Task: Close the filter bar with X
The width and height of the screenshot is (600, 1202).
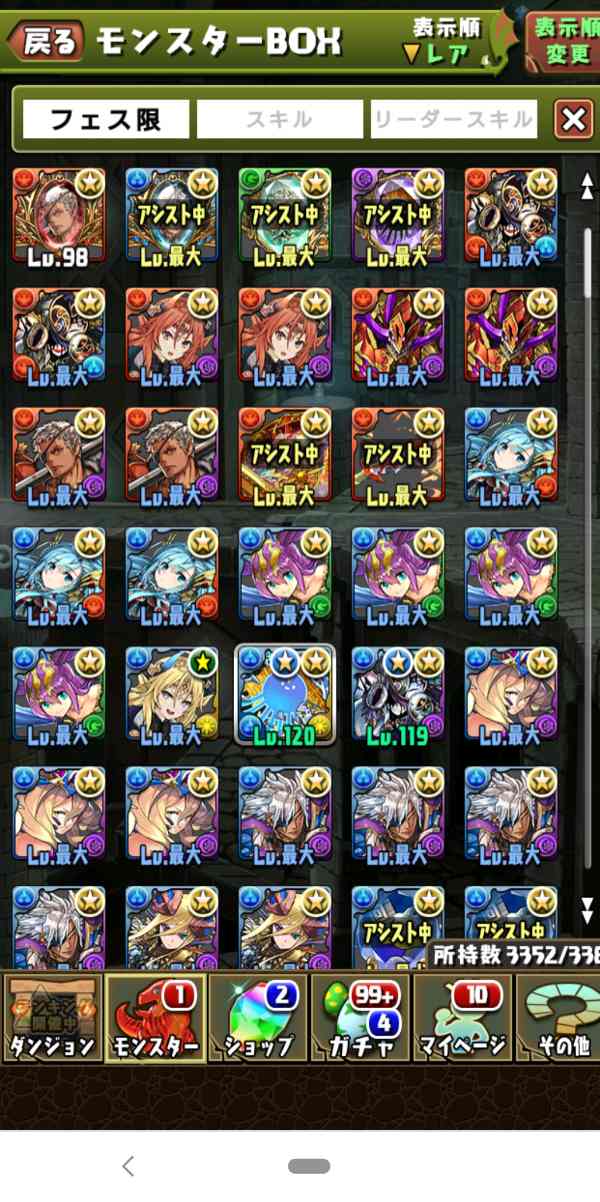Action: click(573, 120)
